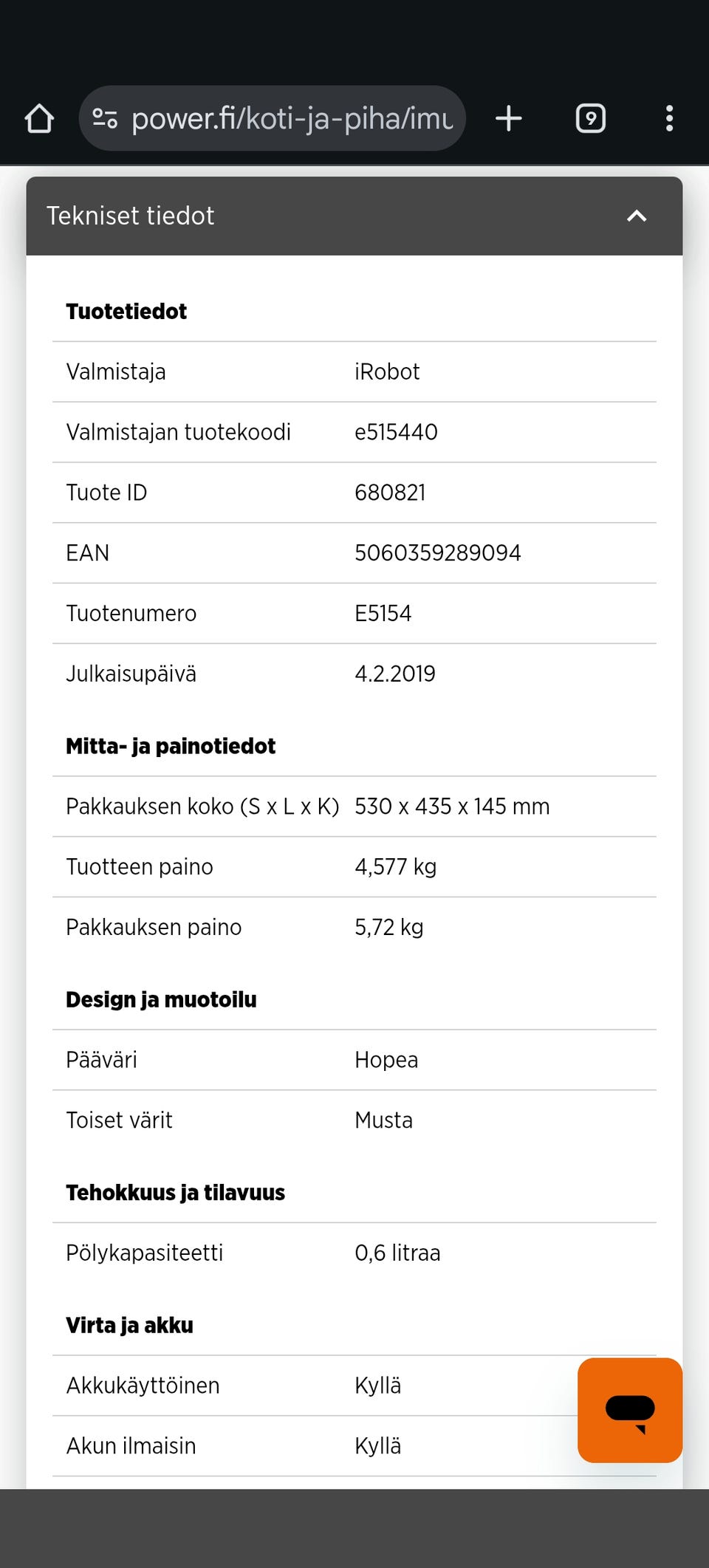This screenshot has width=709, height=1568.
Task: Open the tab switcher showing 9 tabs
Action: click(590, 118)
